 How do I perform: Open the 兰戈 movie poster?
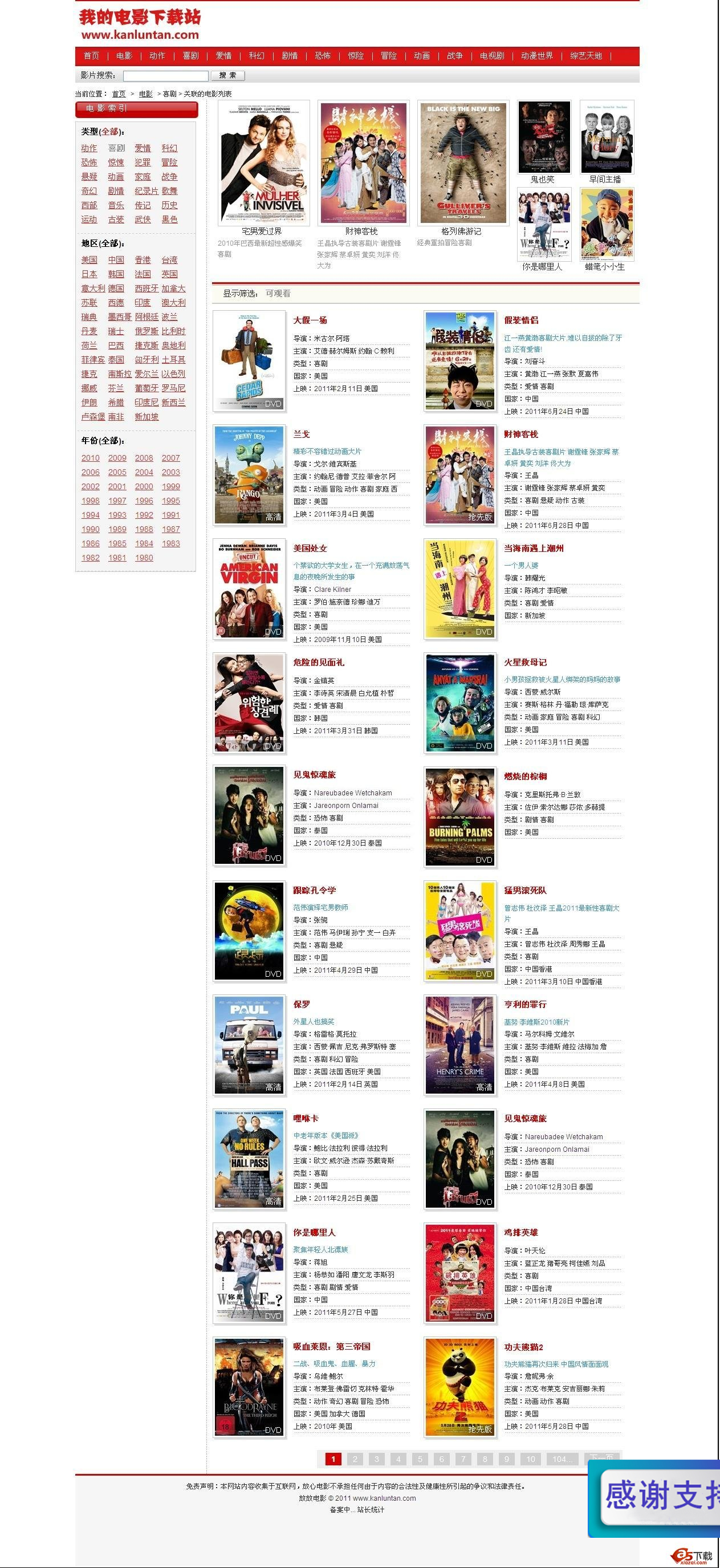coord(249,475)
